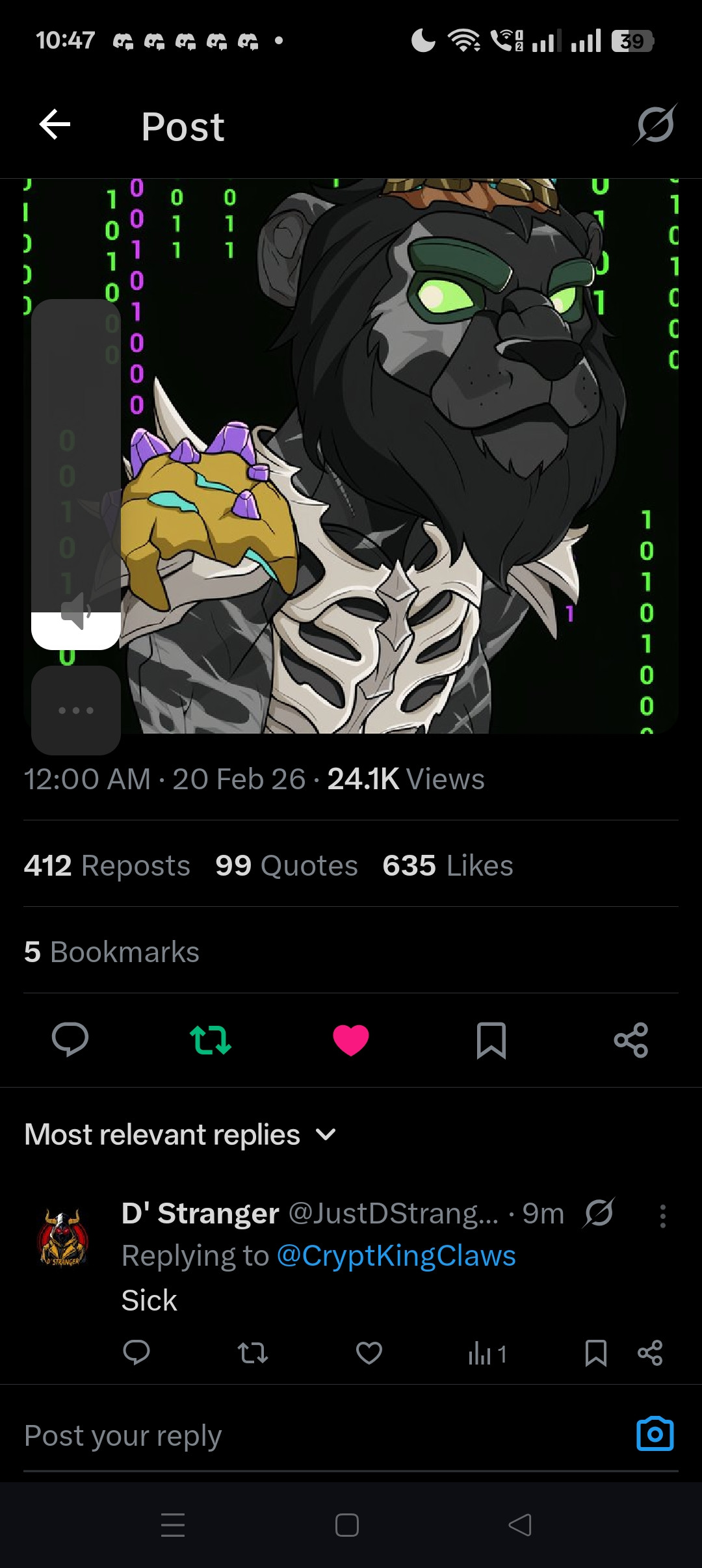Reply to the main post

[70, 1039]
